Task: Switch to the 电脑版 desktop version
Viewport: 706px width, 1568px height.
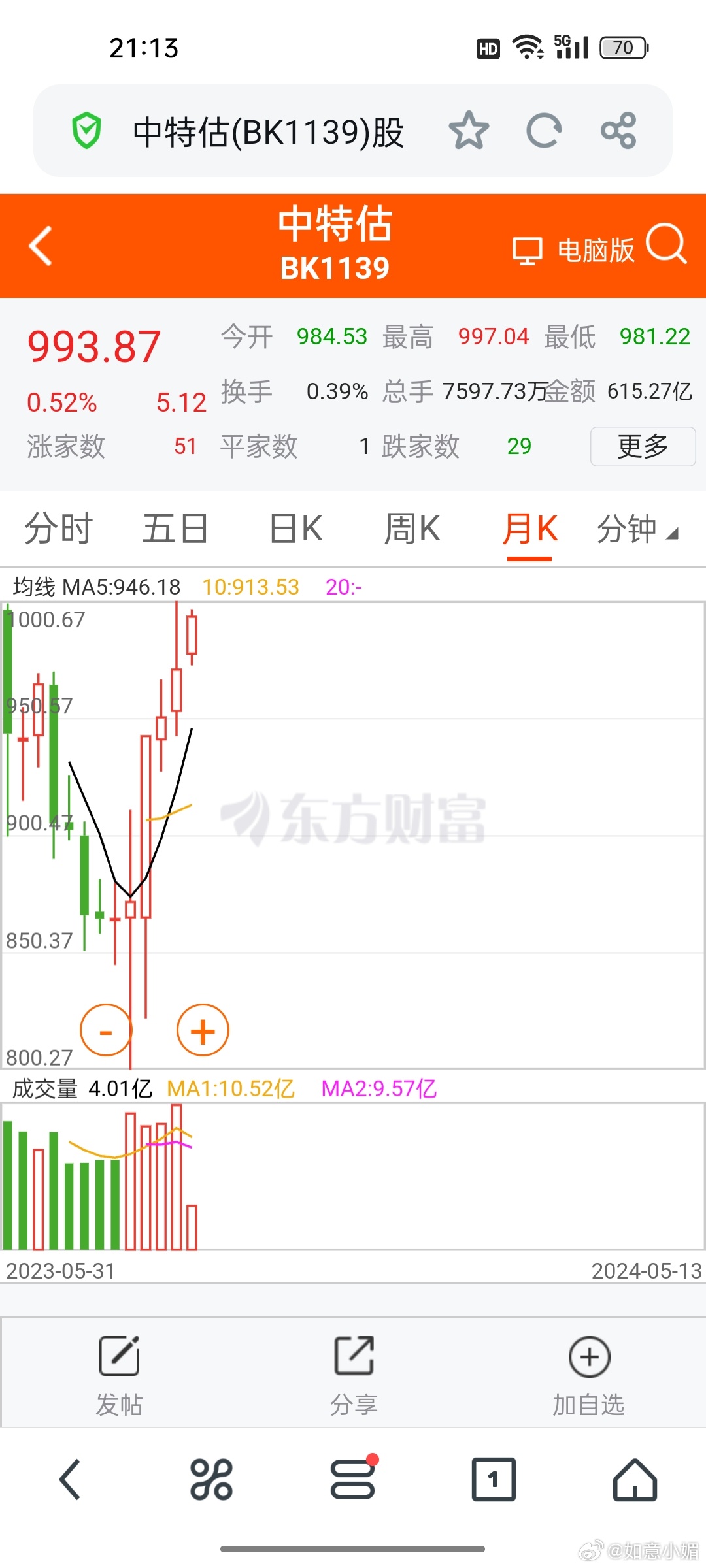Action: click(573, 250)
